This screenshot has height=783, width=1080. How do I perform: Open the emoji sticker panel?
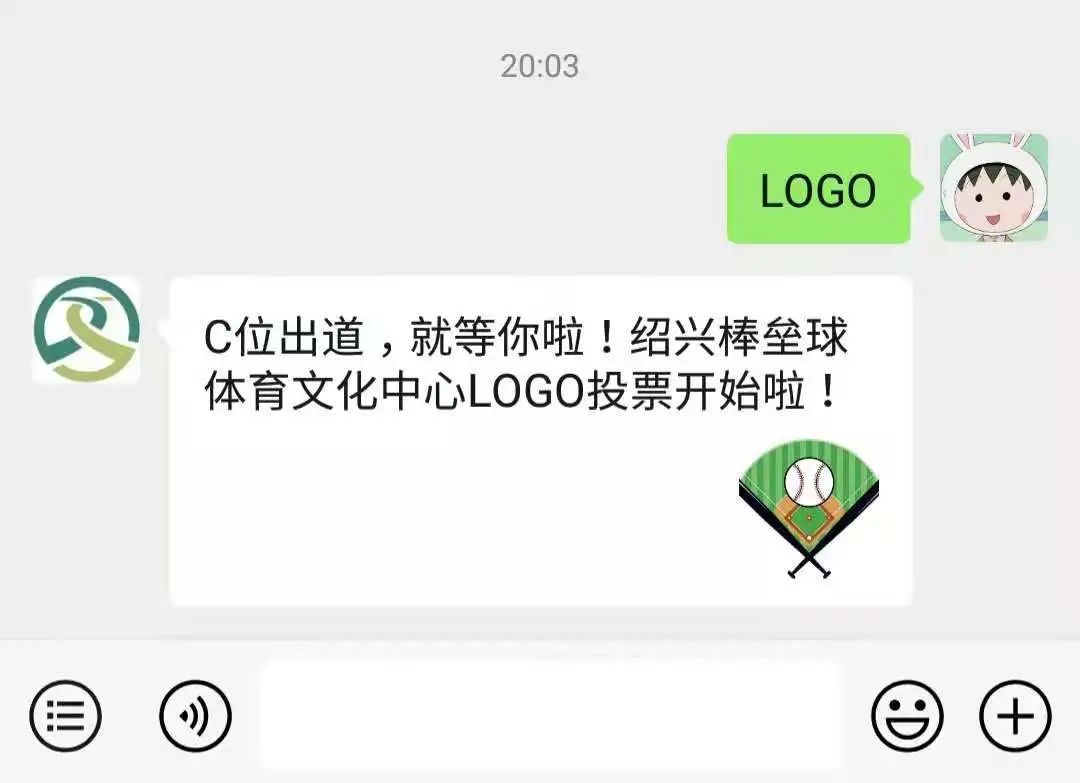907,716
